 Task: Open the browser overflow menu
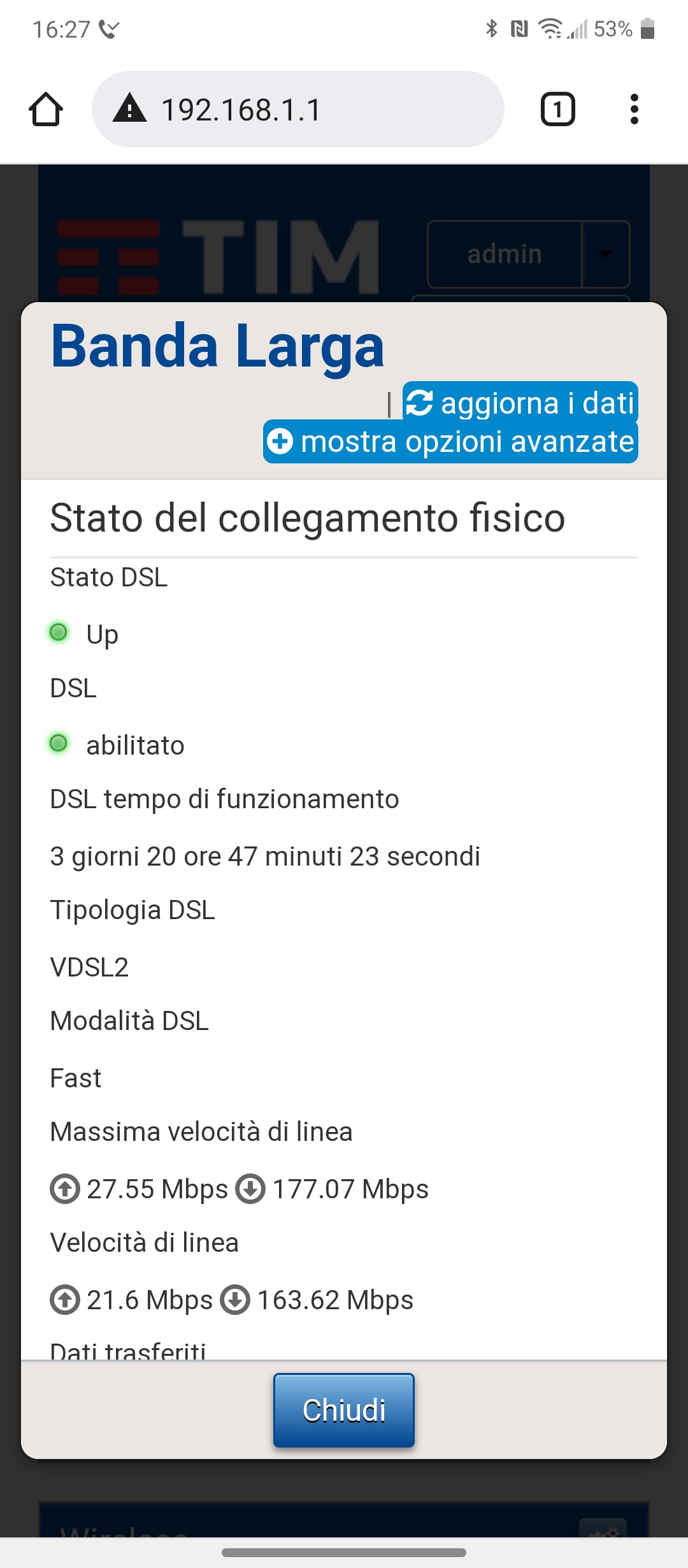click(x=634, y=109)
